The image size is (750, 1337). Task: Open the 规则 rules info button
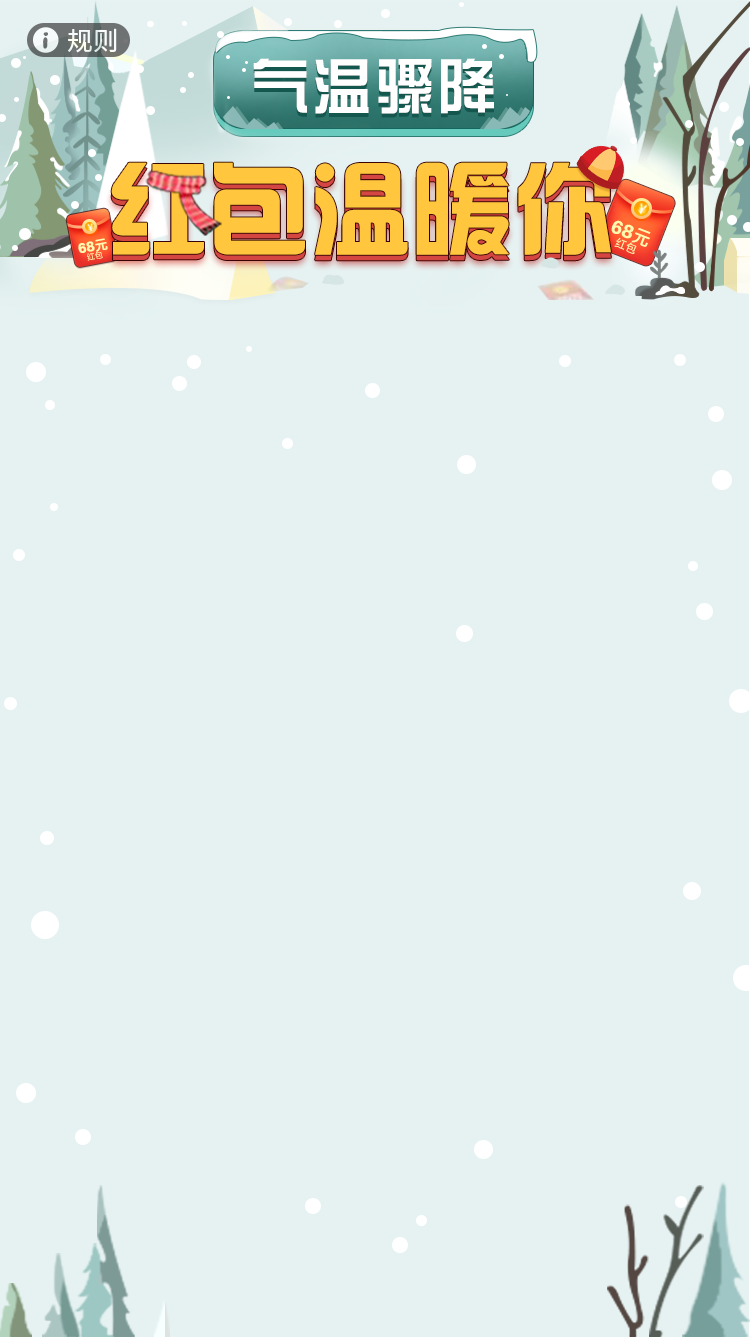78,40
